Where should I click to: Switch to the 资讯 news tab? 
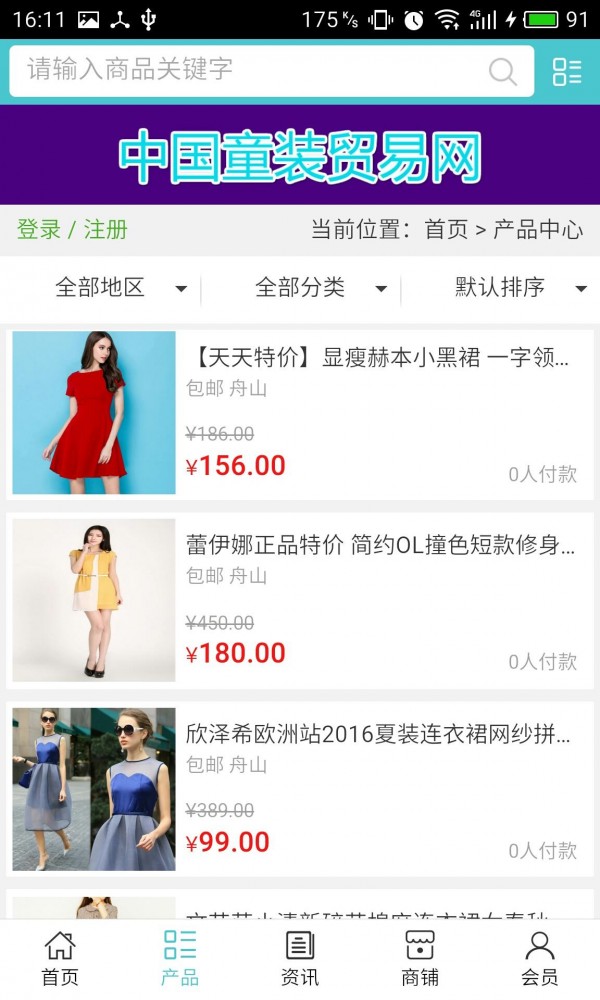click(x=300, y=959)
